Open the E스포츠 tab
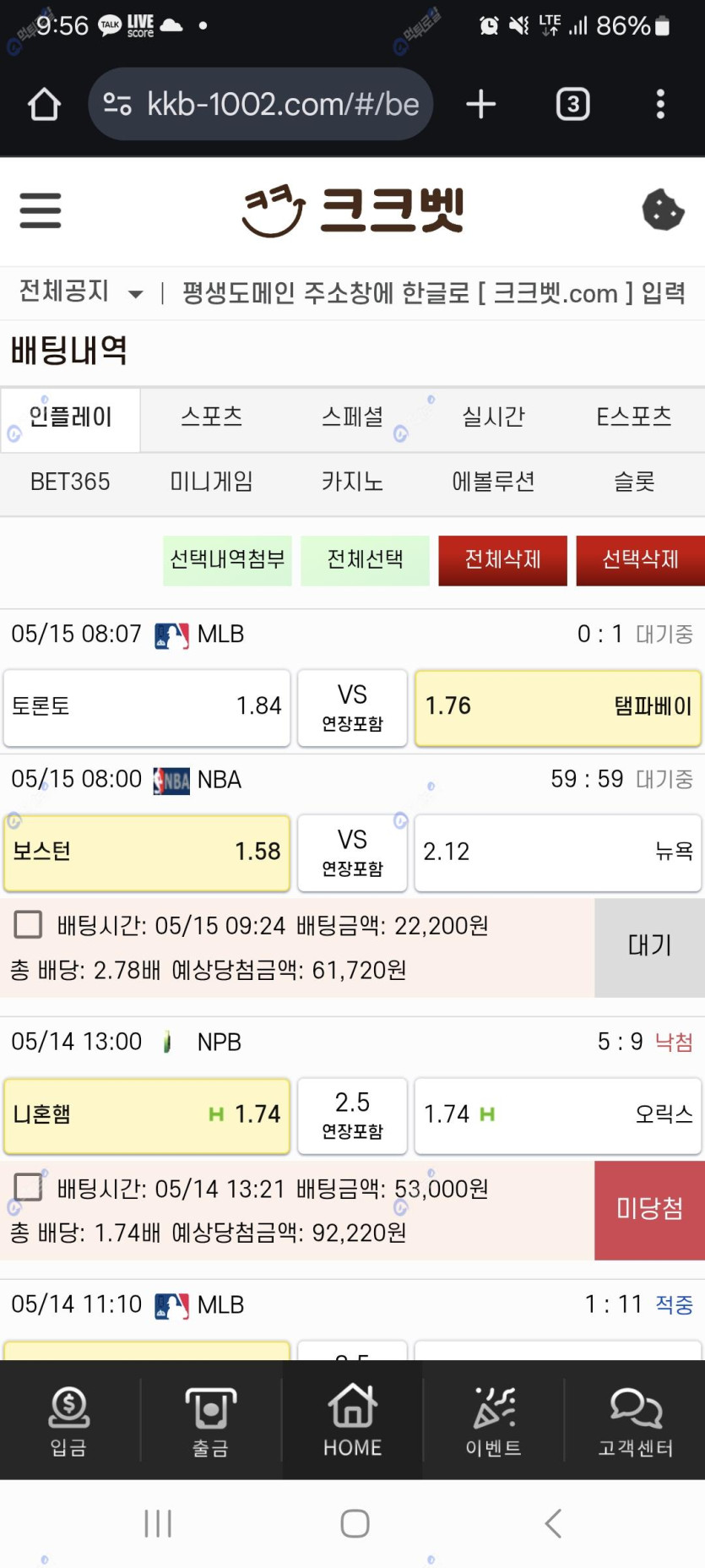This screenshot has height=1568, width=705. 634,417
